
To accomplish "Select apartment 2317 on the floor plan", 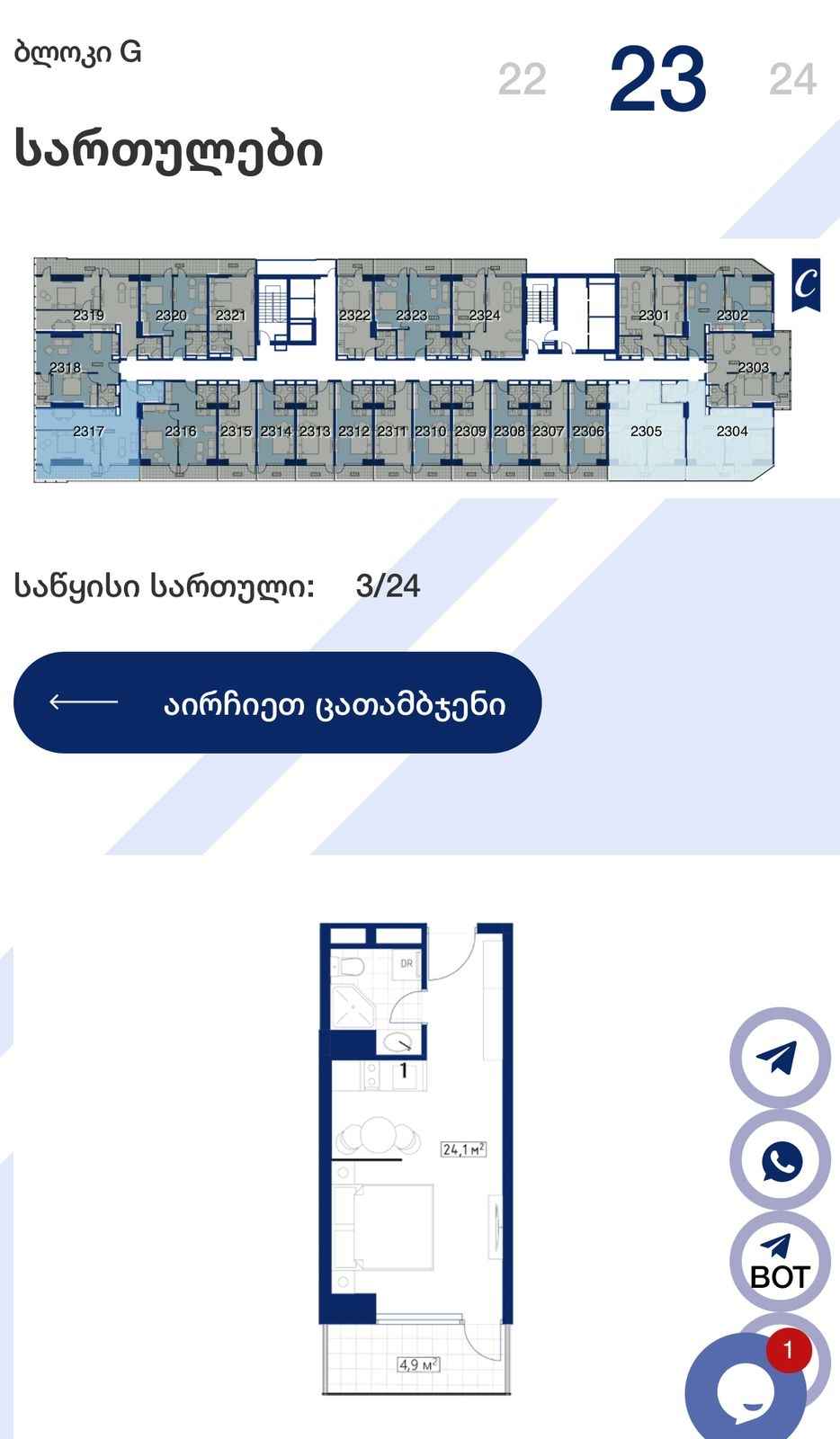I will [87, 431].
